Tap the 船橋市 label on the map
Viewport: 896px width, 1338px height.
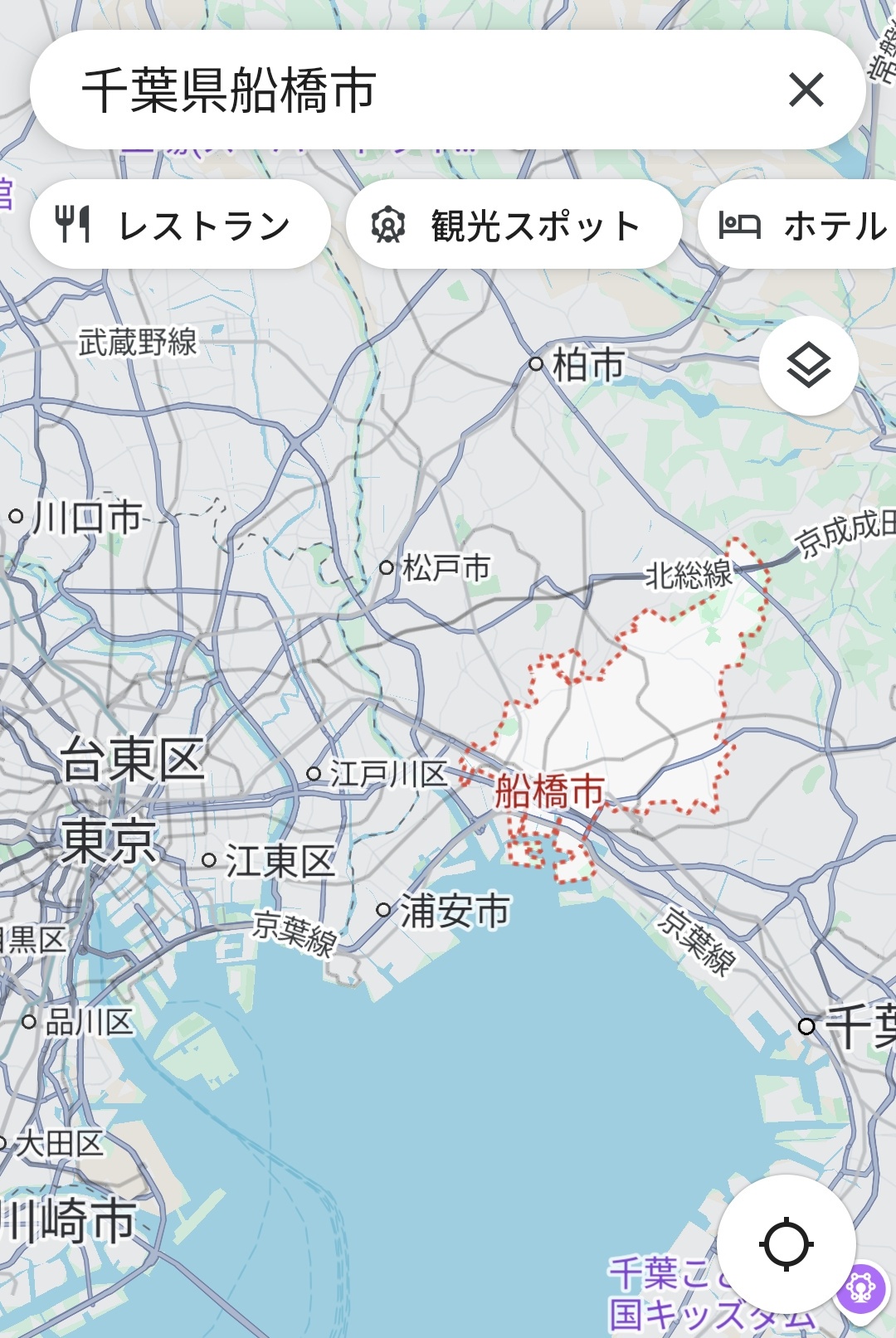pyautogui.click(x=549, y=791)
